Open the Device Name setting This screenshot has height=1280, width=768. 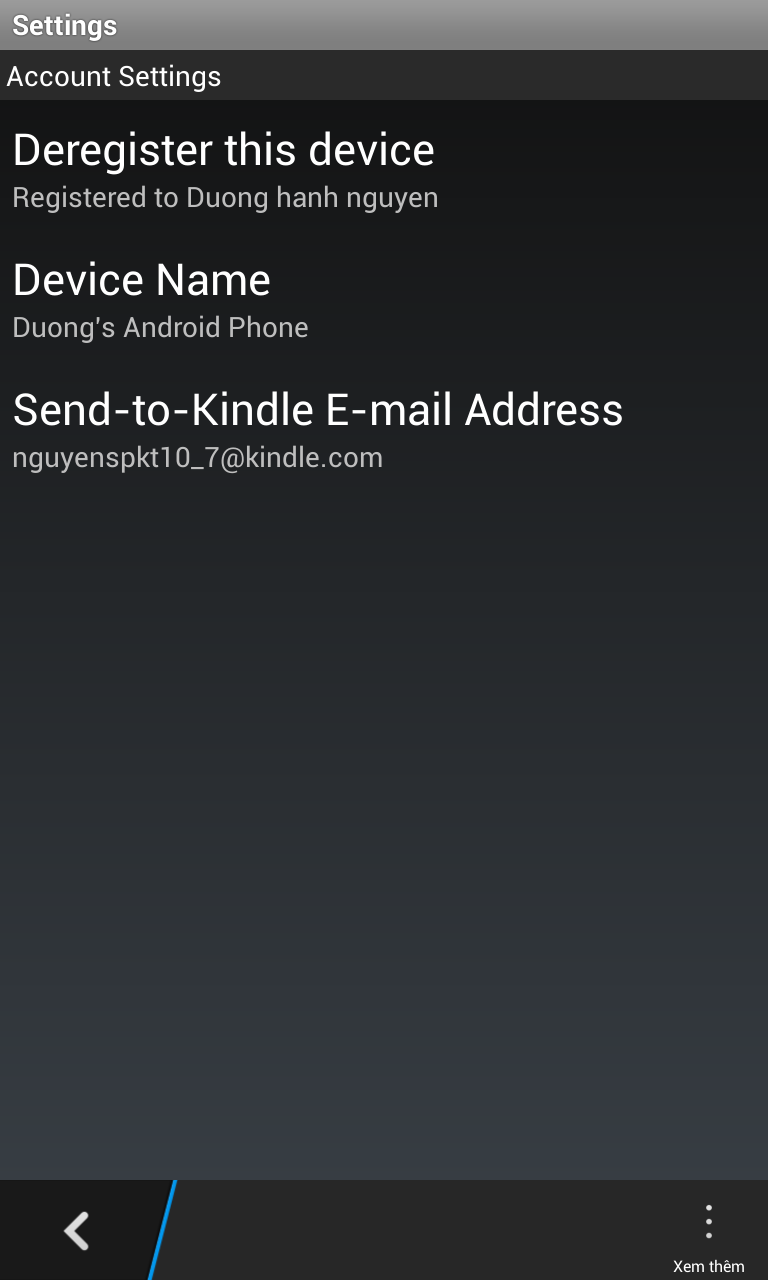click(384, 296)
